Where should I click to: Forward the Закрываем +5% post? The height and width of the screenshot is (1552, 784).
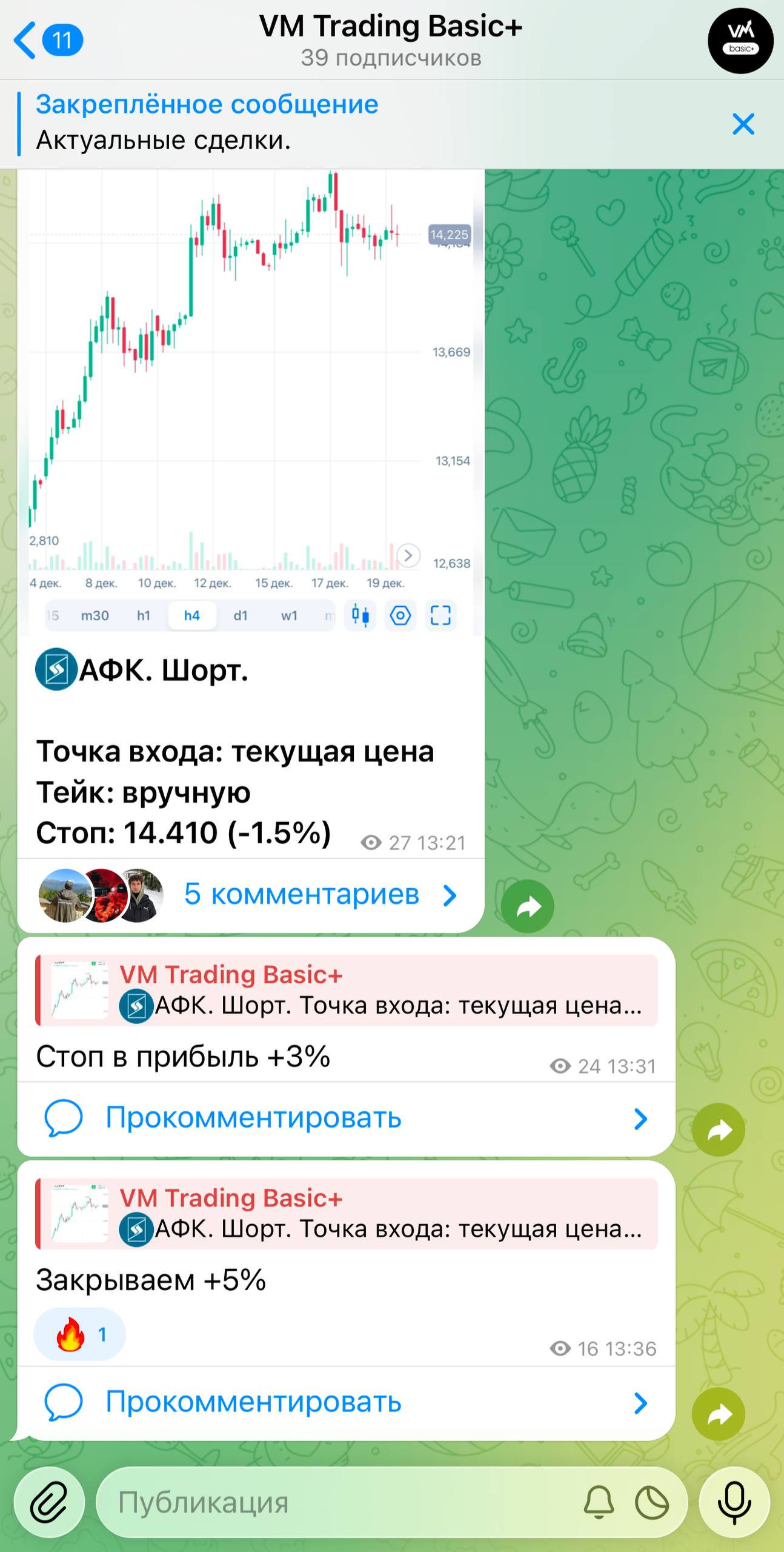718,1414
